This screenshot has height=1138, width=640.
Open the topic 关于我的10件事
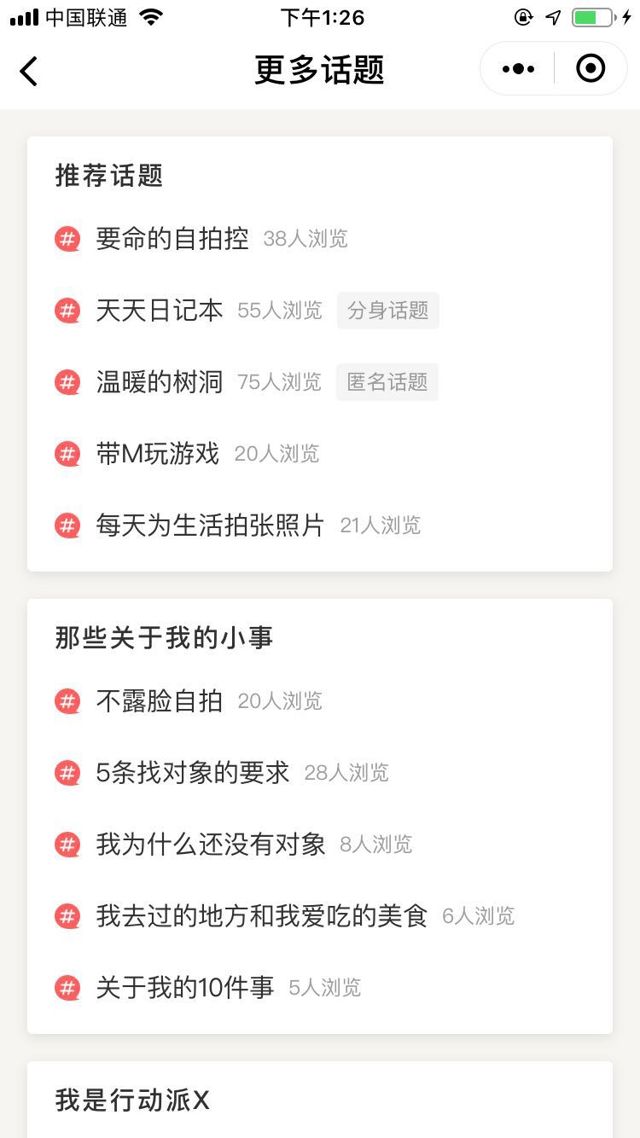(x=184, y=988)
